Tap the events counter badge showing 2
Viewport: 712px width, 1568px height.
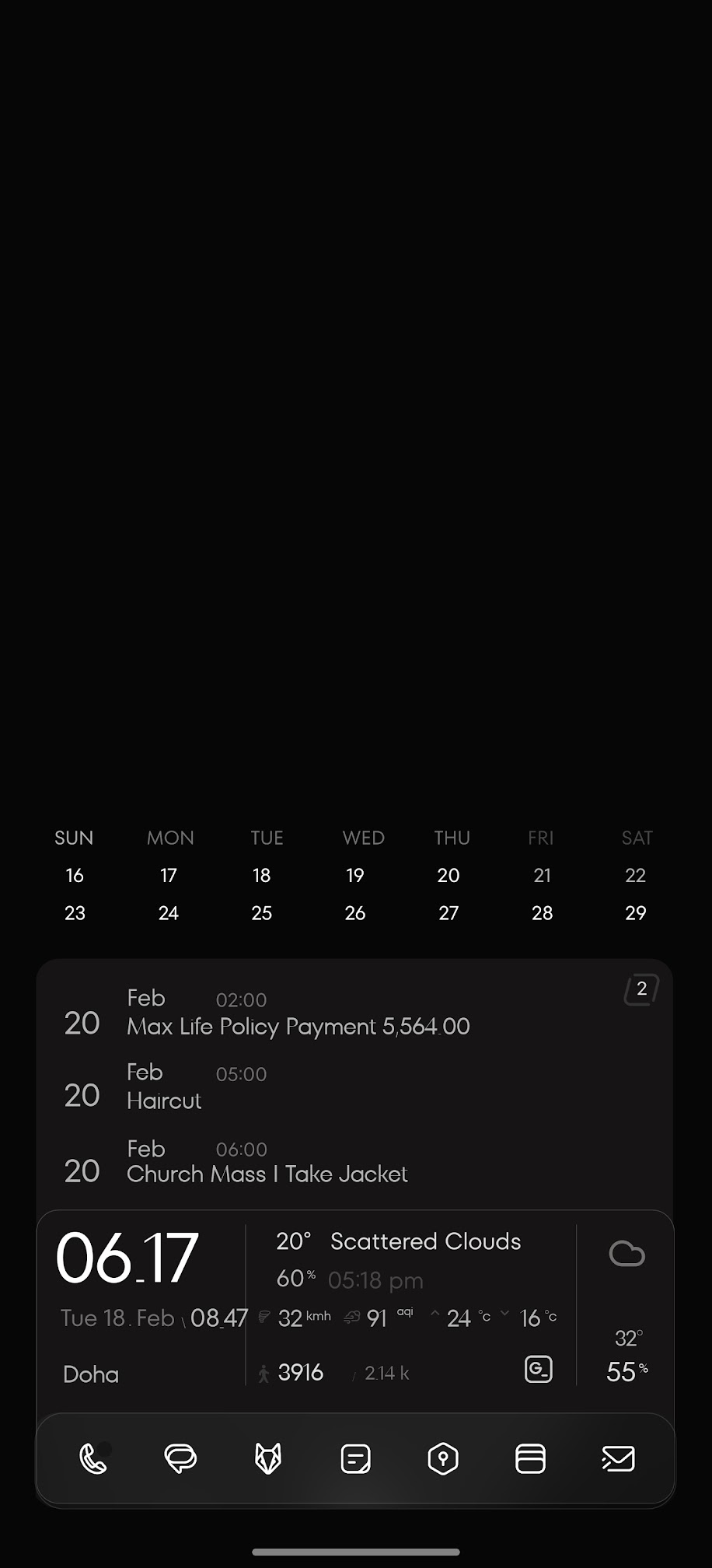pos(642,989)
